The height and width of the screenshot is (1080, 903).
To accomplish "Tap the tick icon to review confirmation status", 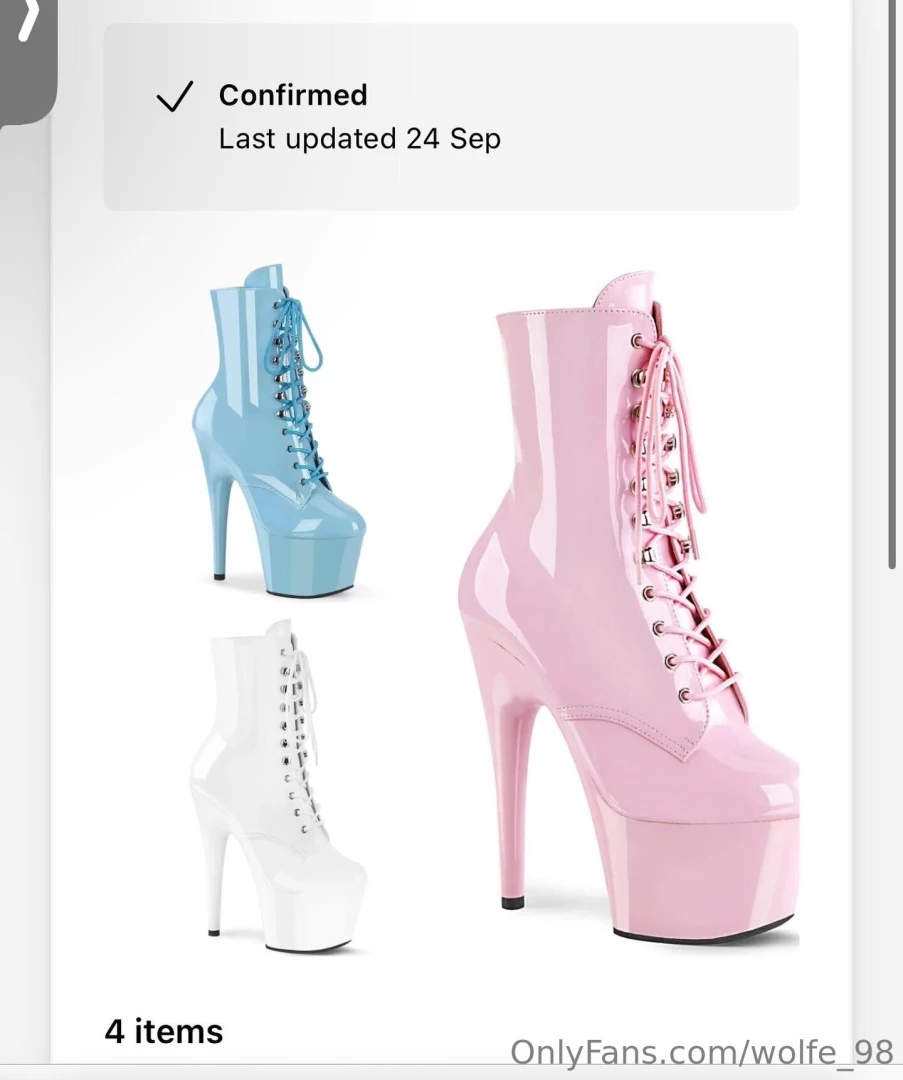I will (x=174, y=97).
